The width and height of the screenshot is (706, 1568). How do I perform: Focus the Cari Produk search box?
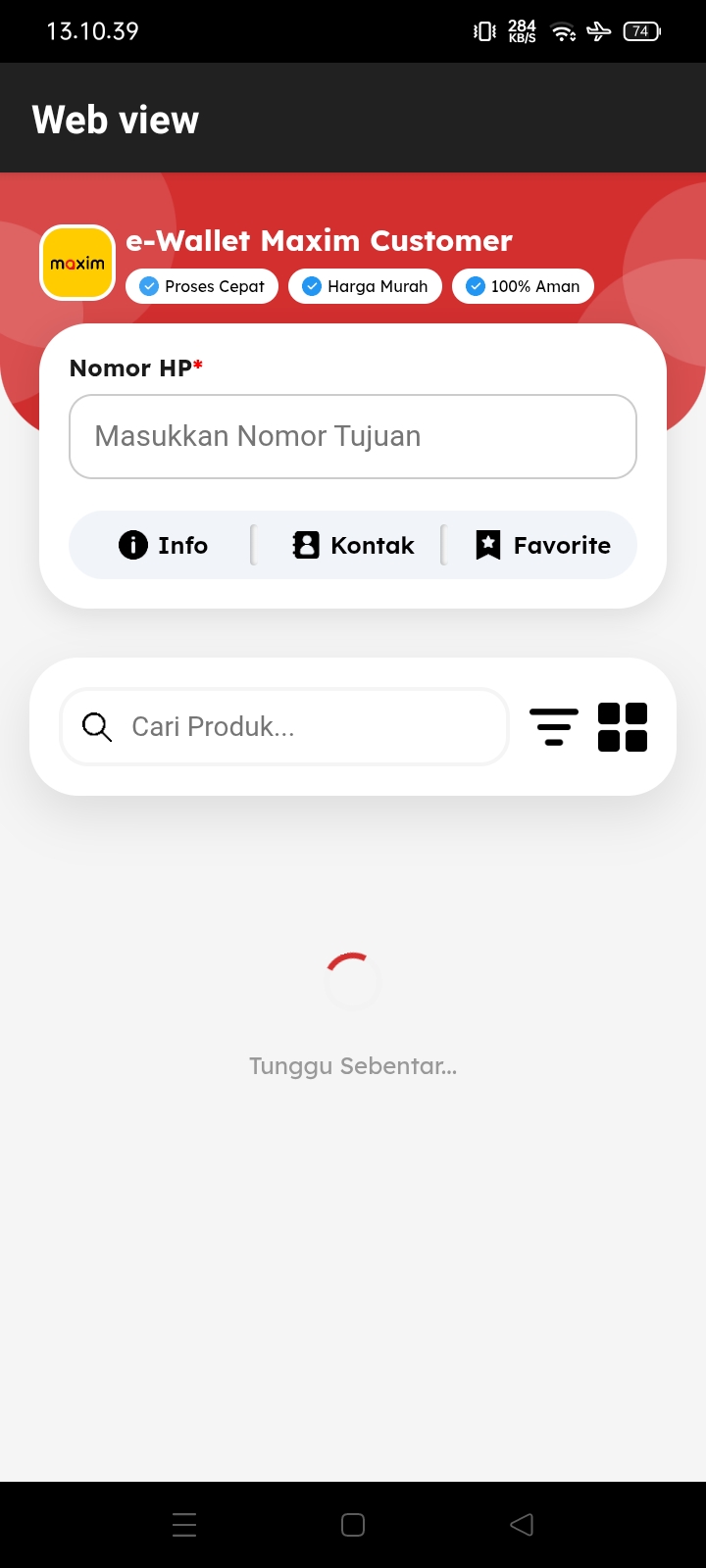coord(284,727)
